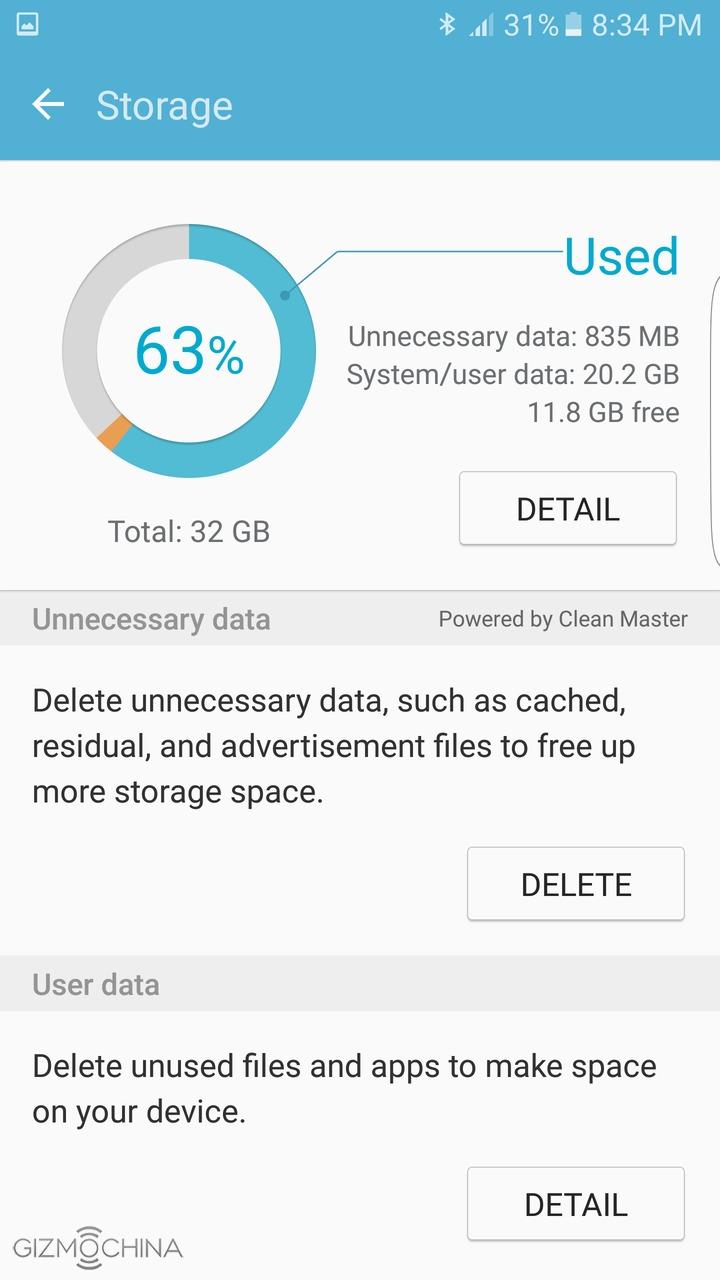Tap DELETE to remove unnecessary data
Viewport: 720px width, 1280px height.
click(576, 884)
